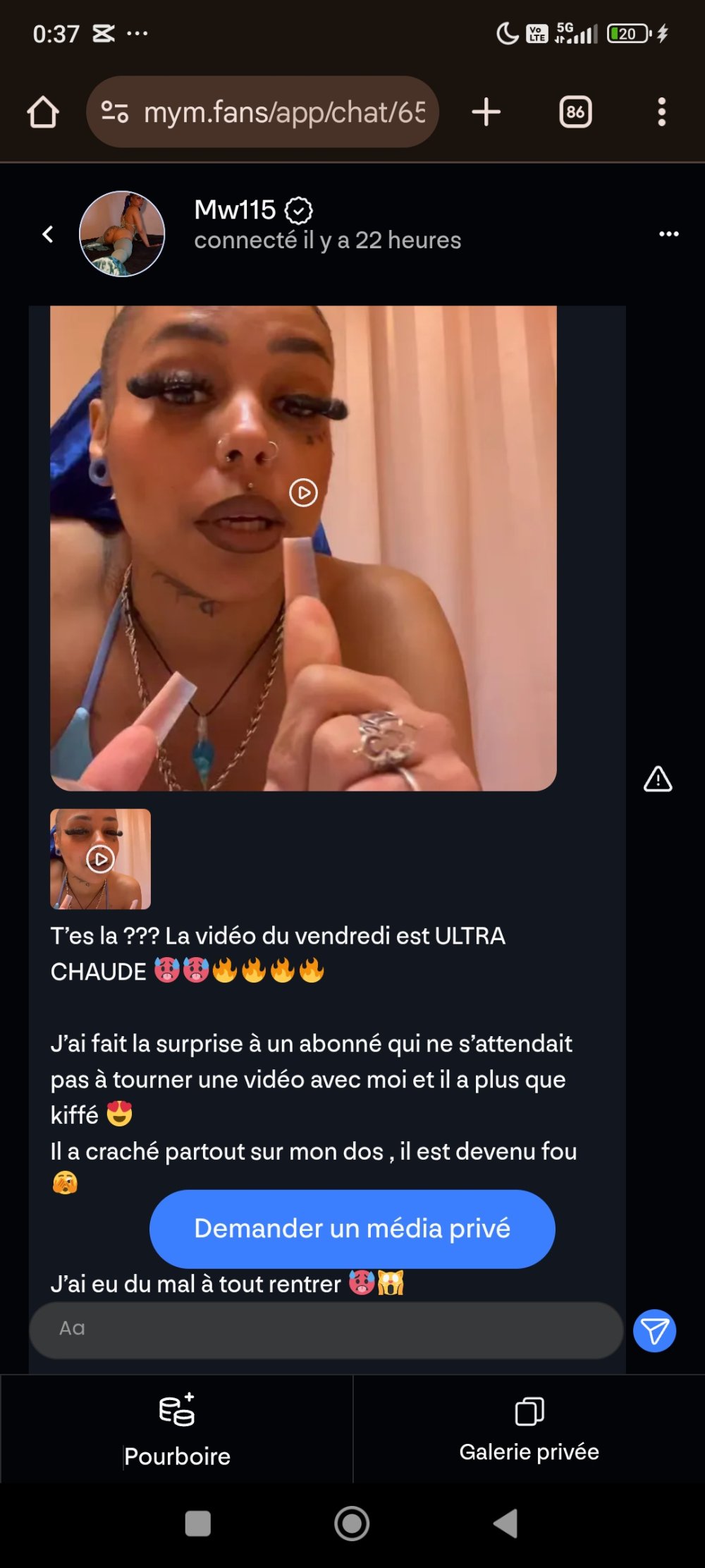Open Pourboire to send a tip
Image resolution: width=705 pixels, height=1568 pixels.
[x=177, y=1429]
